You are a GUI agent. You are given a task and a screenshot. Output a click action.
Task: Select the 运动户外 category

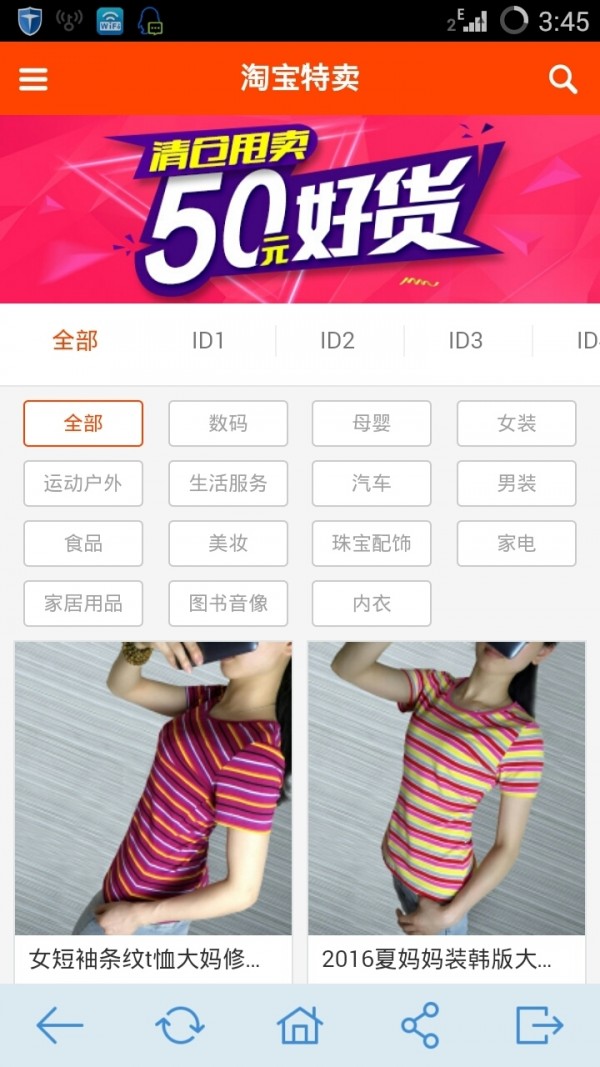tap(83, 483)
